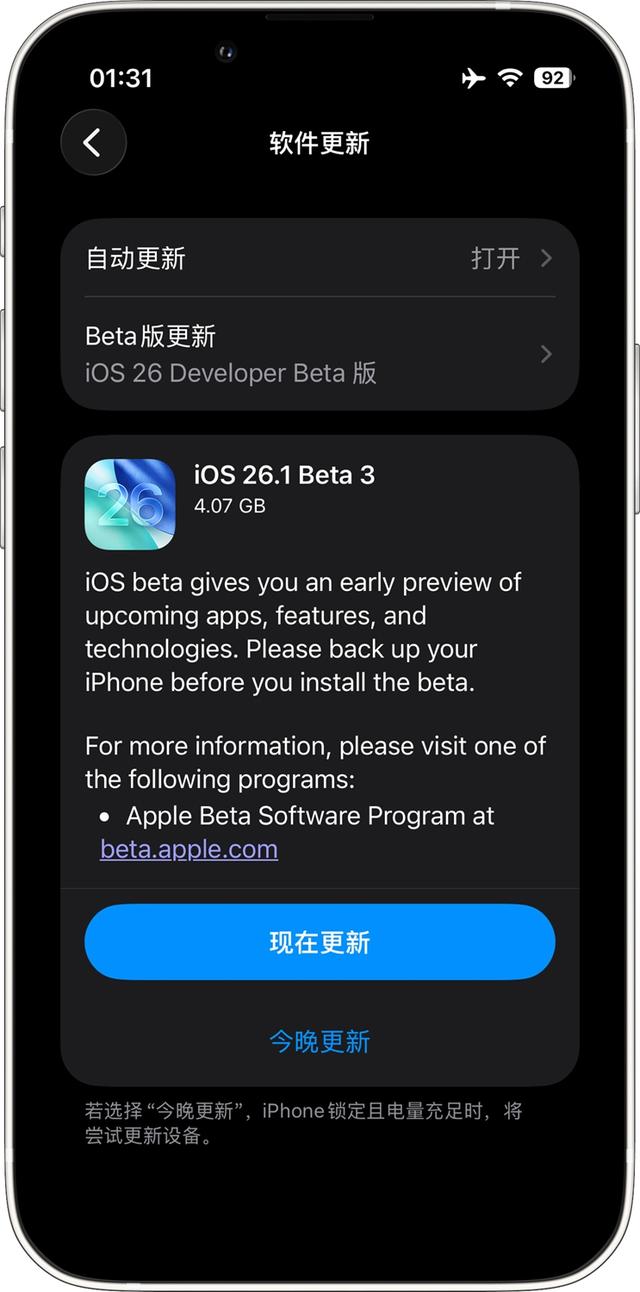The image size is (640, 1292).
Task: Tap the 现在更新 button
Action: coord(319,942)
